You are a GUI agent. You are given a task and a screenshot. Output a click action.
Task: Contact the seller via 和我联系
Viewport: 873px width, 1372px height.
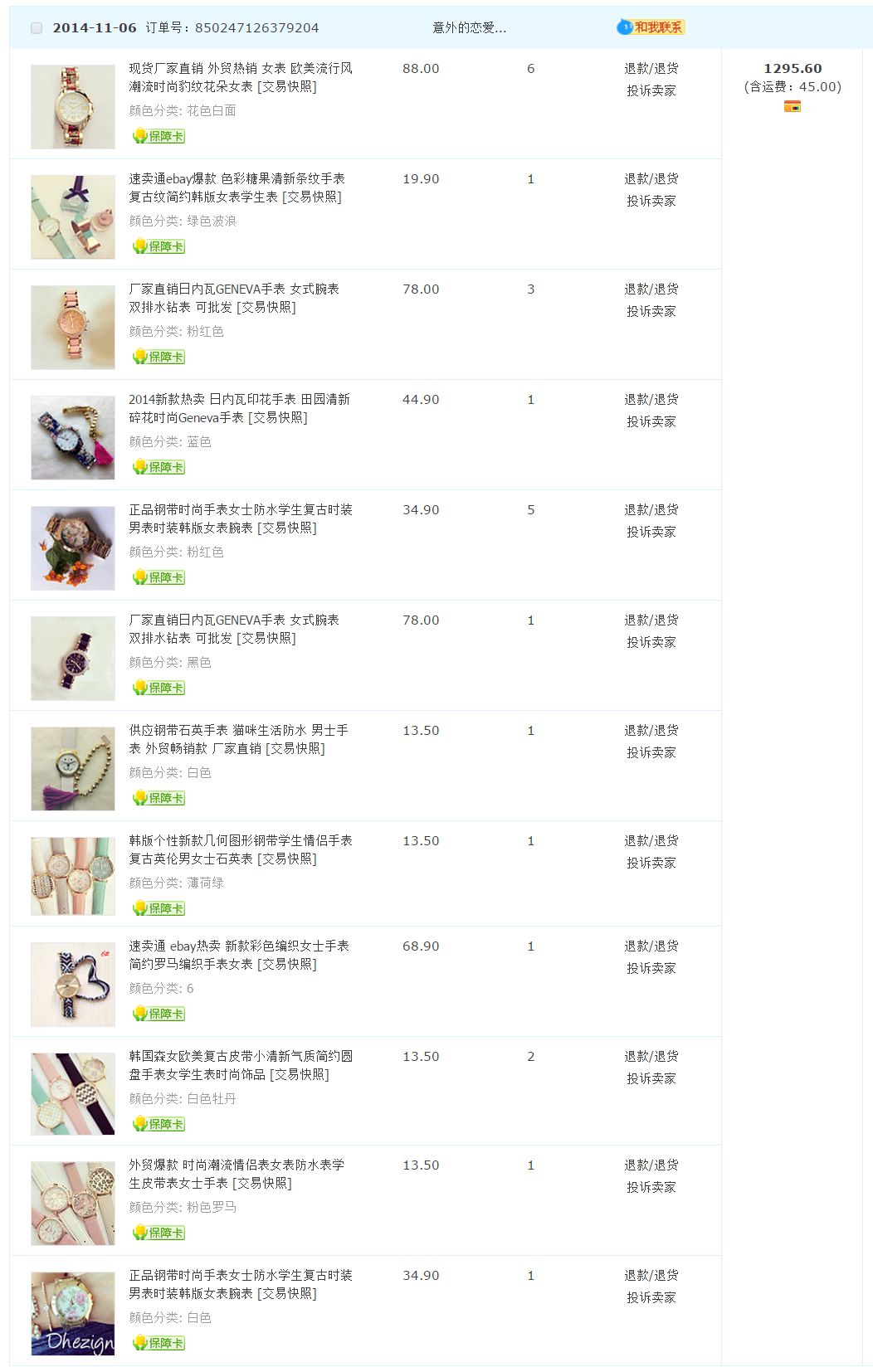point(651,27)
